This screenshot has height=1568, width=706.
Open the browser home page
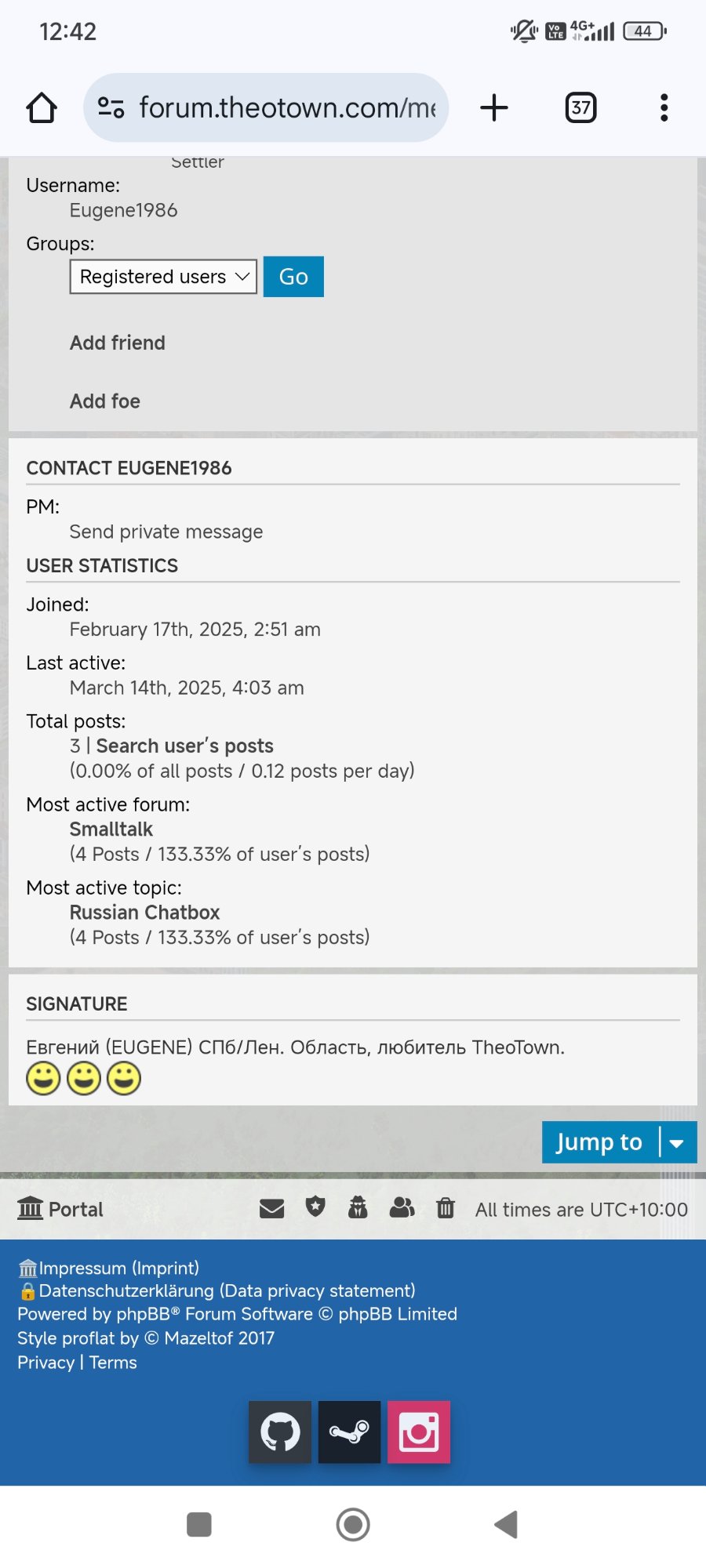click(x=42, y=108)
